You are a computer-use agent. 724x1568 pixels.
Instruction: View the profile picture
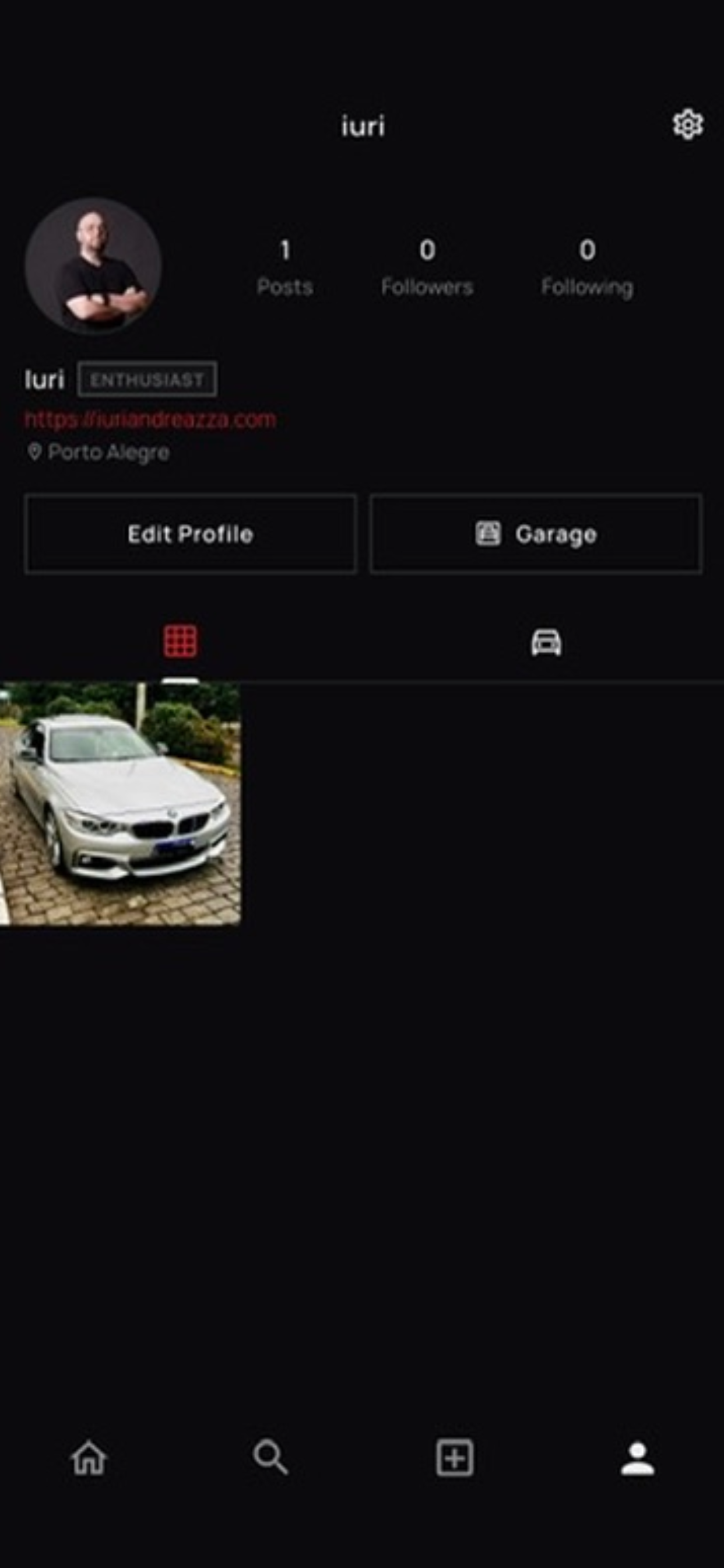tap(93, 265)
